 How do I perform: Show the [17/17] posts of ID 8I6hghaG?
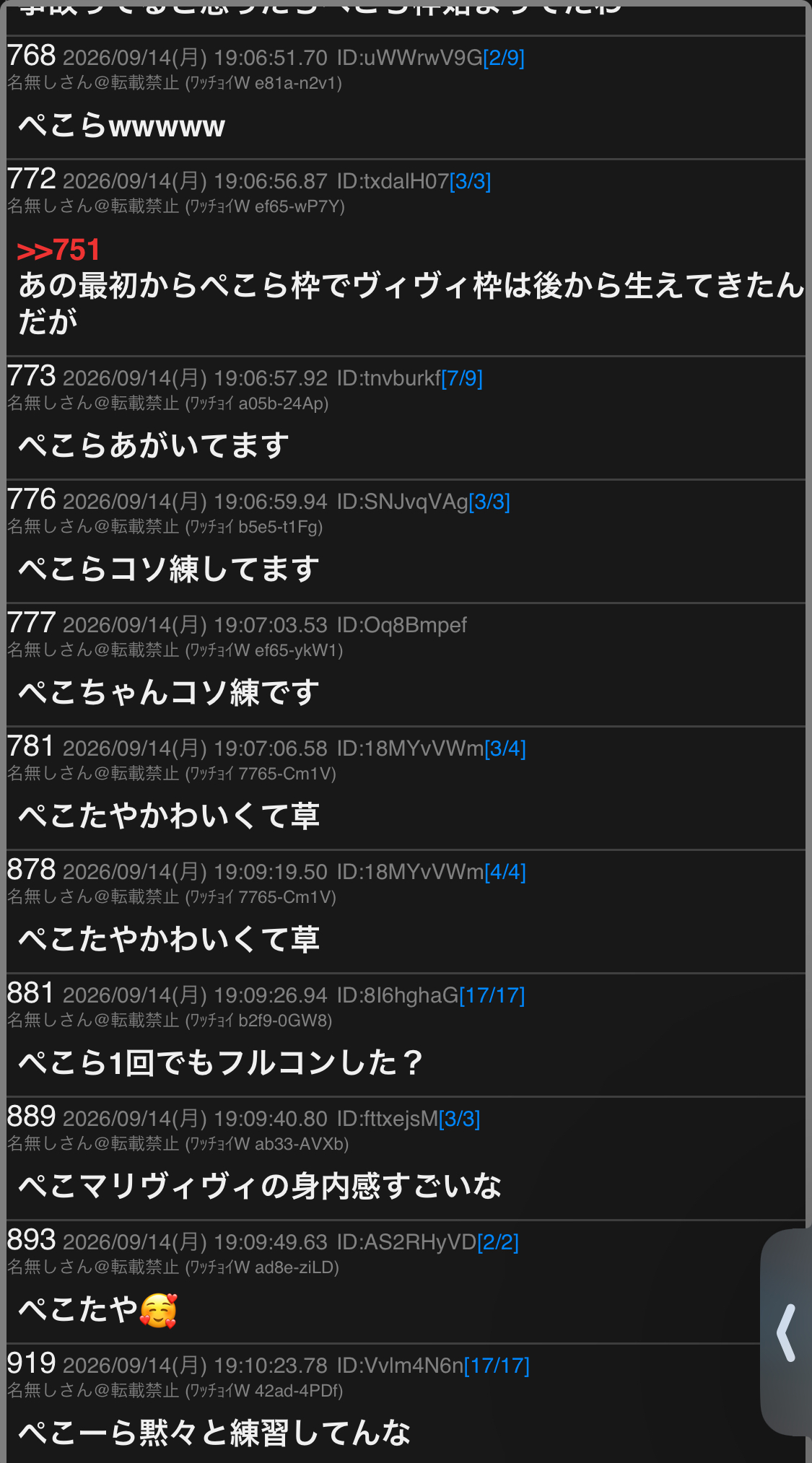492,995
